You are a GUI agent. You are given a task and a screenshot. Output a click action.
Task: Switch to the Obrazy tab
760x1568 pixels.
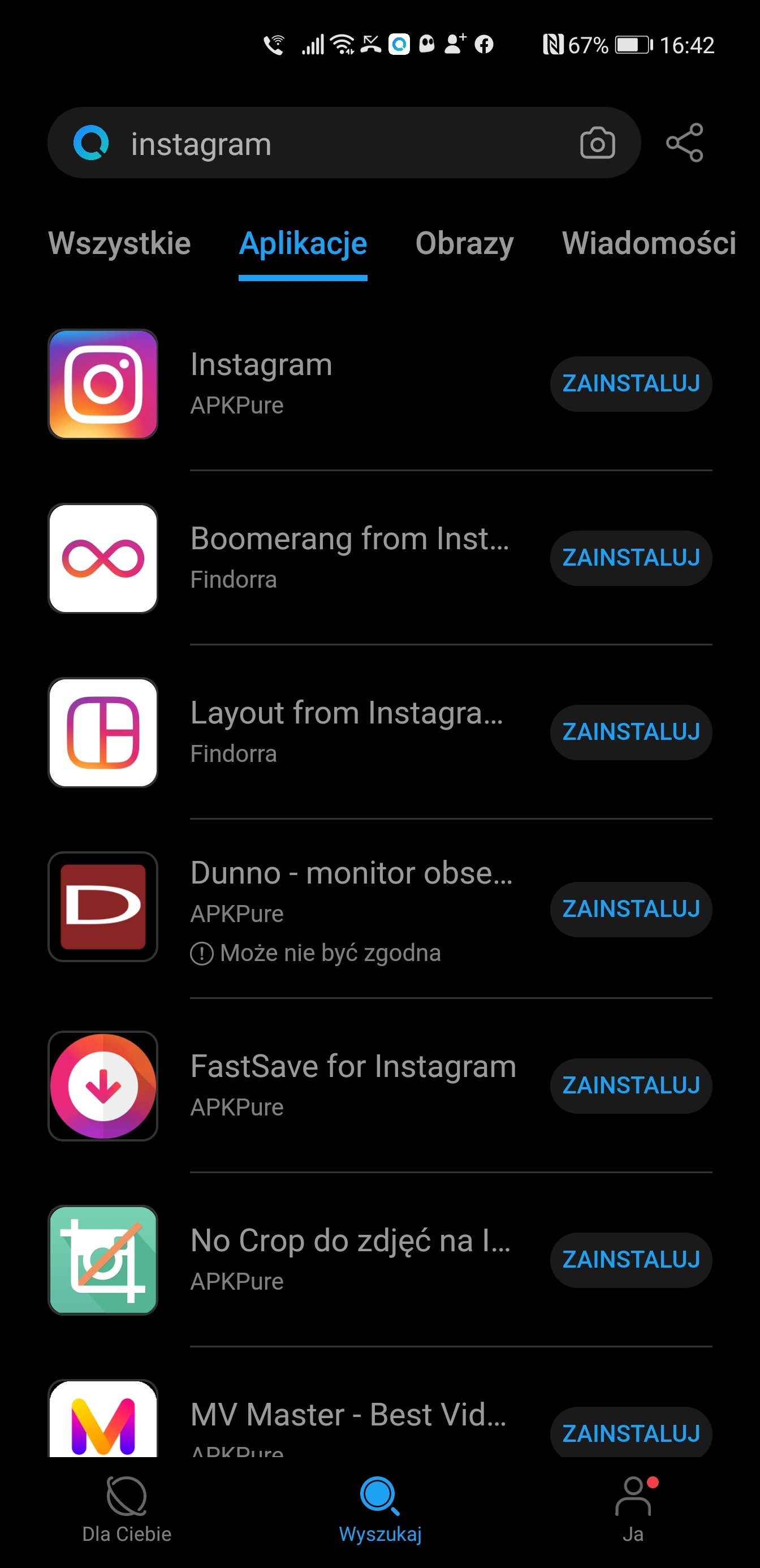coord(464,243)
